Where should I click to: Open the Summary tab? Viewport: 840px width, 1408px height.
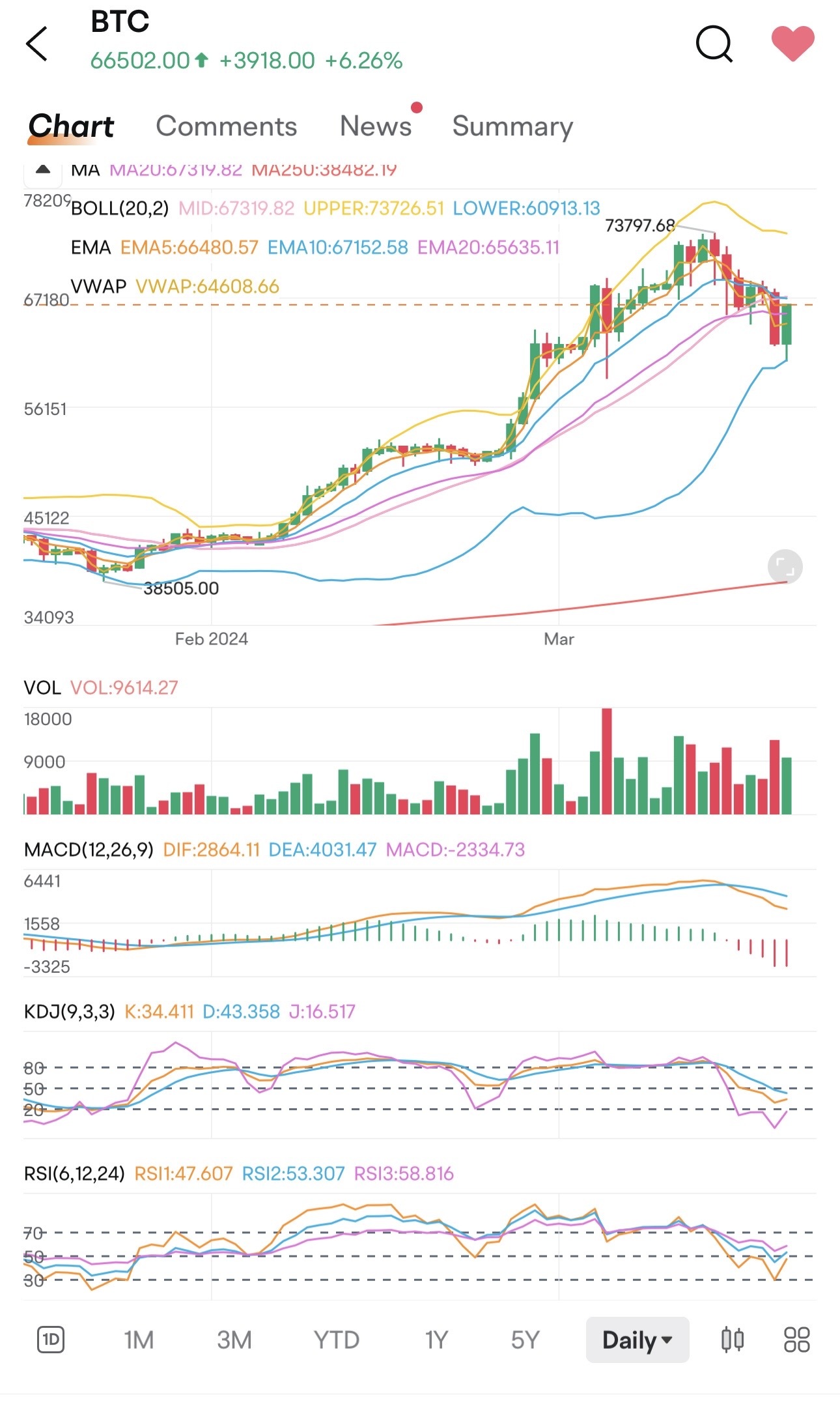coord(512,125)
